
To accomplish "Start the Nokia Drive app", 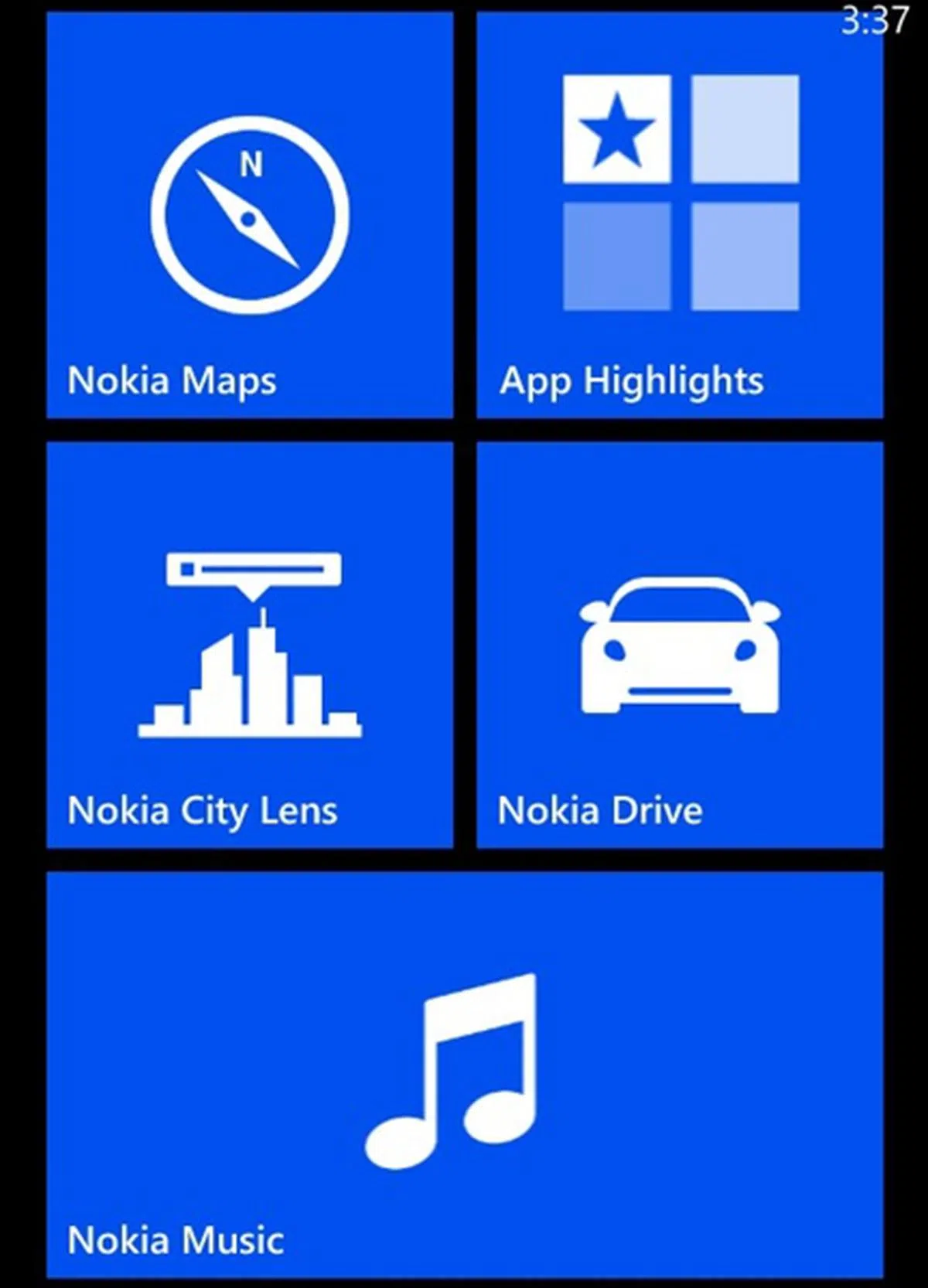I will (680, 645).
